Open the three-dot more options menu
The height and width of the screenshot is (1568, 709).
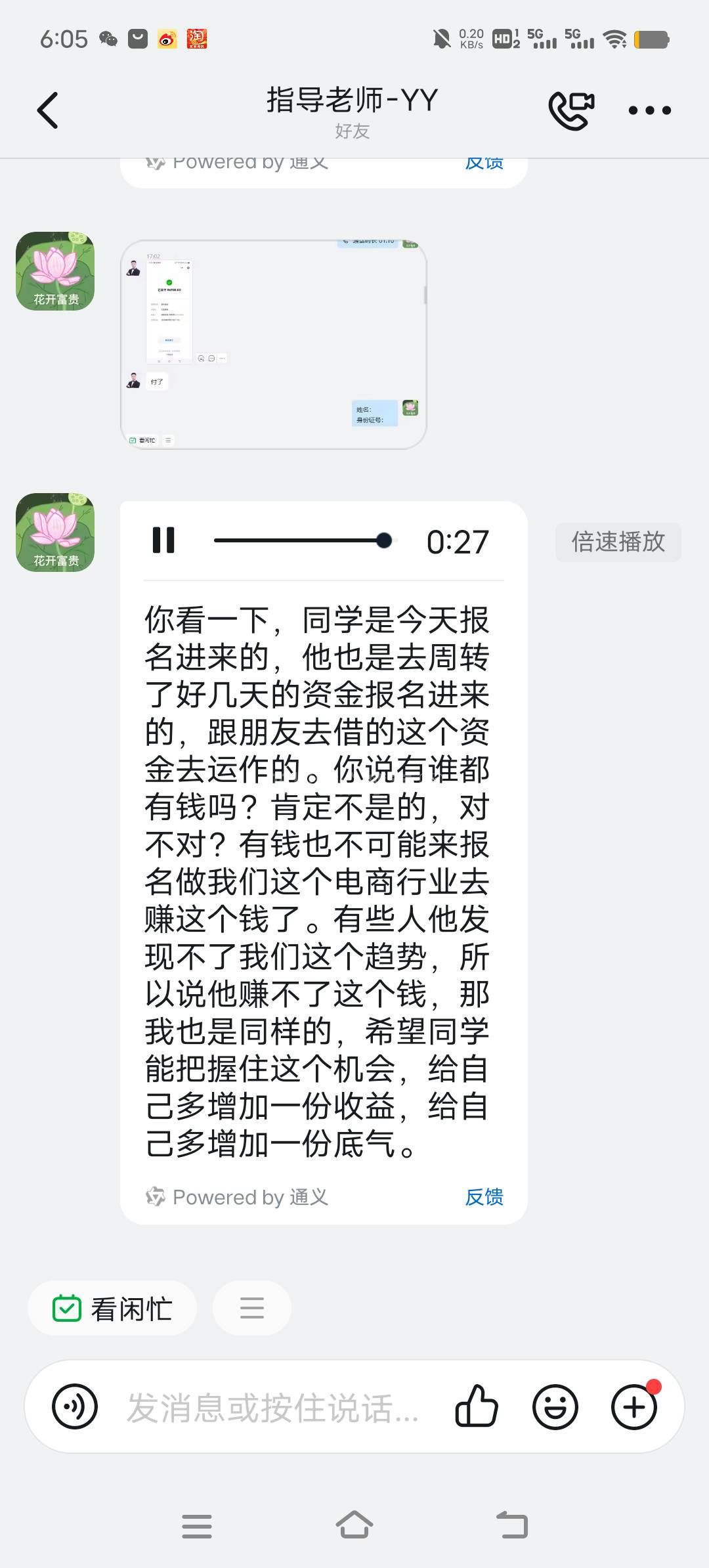pyautogui.click(x=649, y=110)
